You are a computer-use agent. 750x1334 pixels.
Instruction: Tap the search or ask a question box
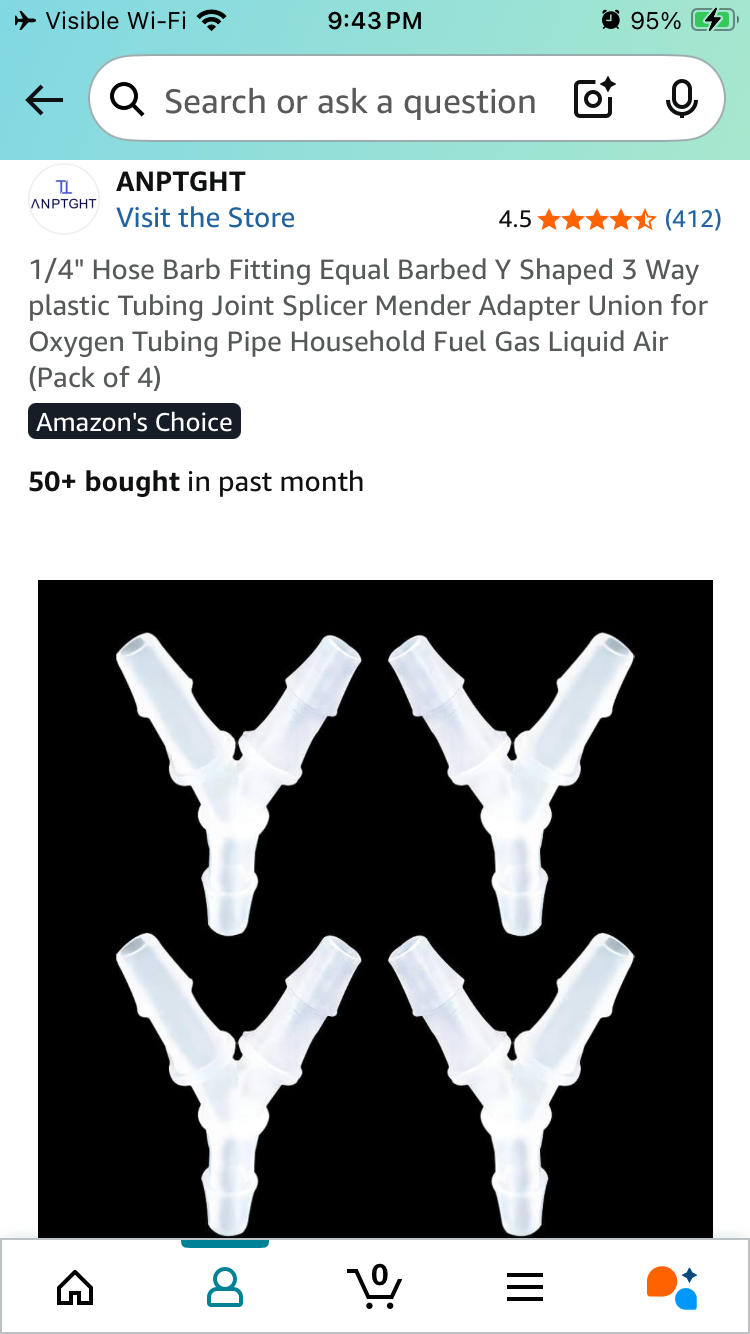(350, 101)
